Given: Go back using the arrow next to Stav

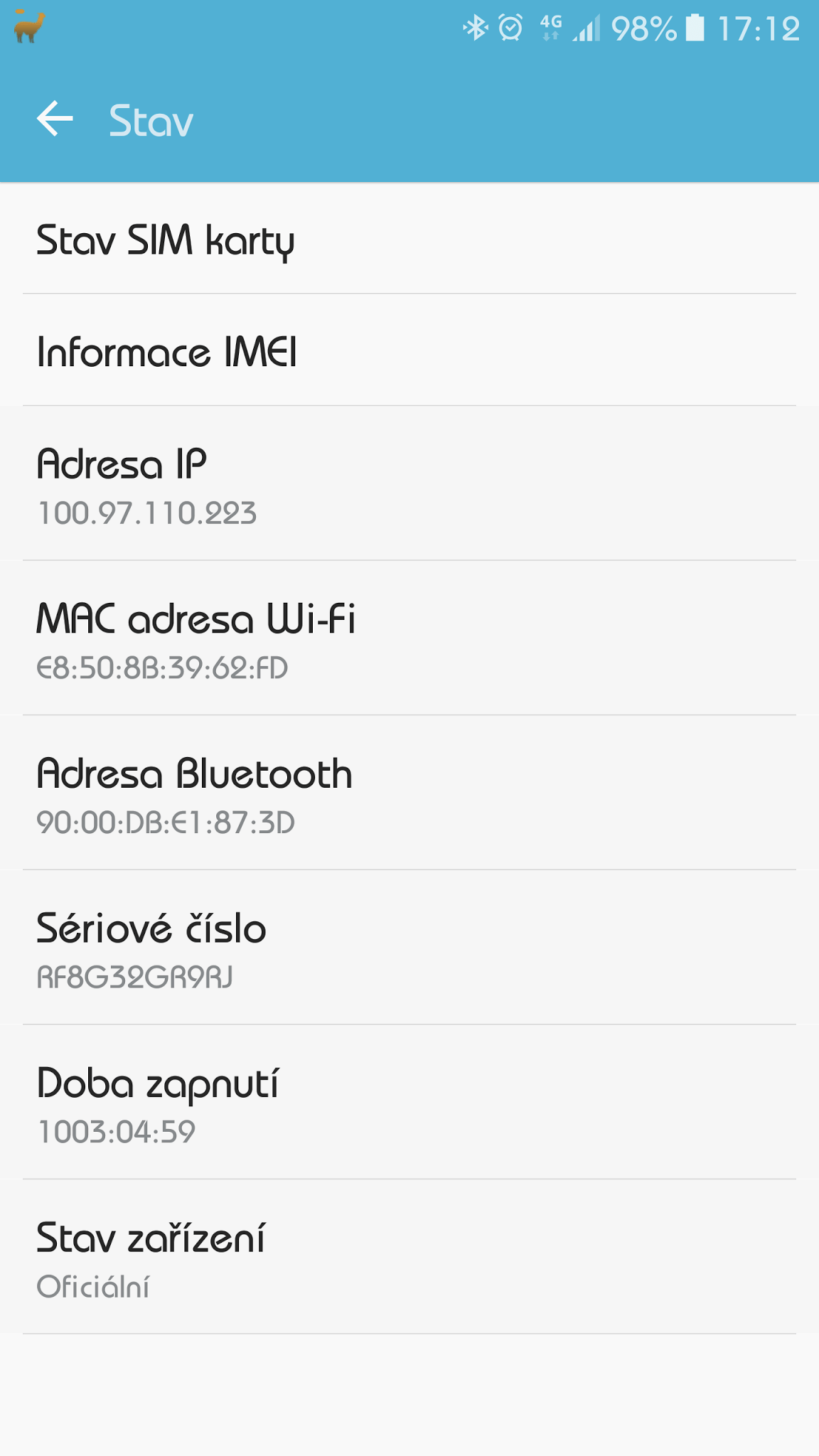Looking at the screenshot, I should 55,119.
